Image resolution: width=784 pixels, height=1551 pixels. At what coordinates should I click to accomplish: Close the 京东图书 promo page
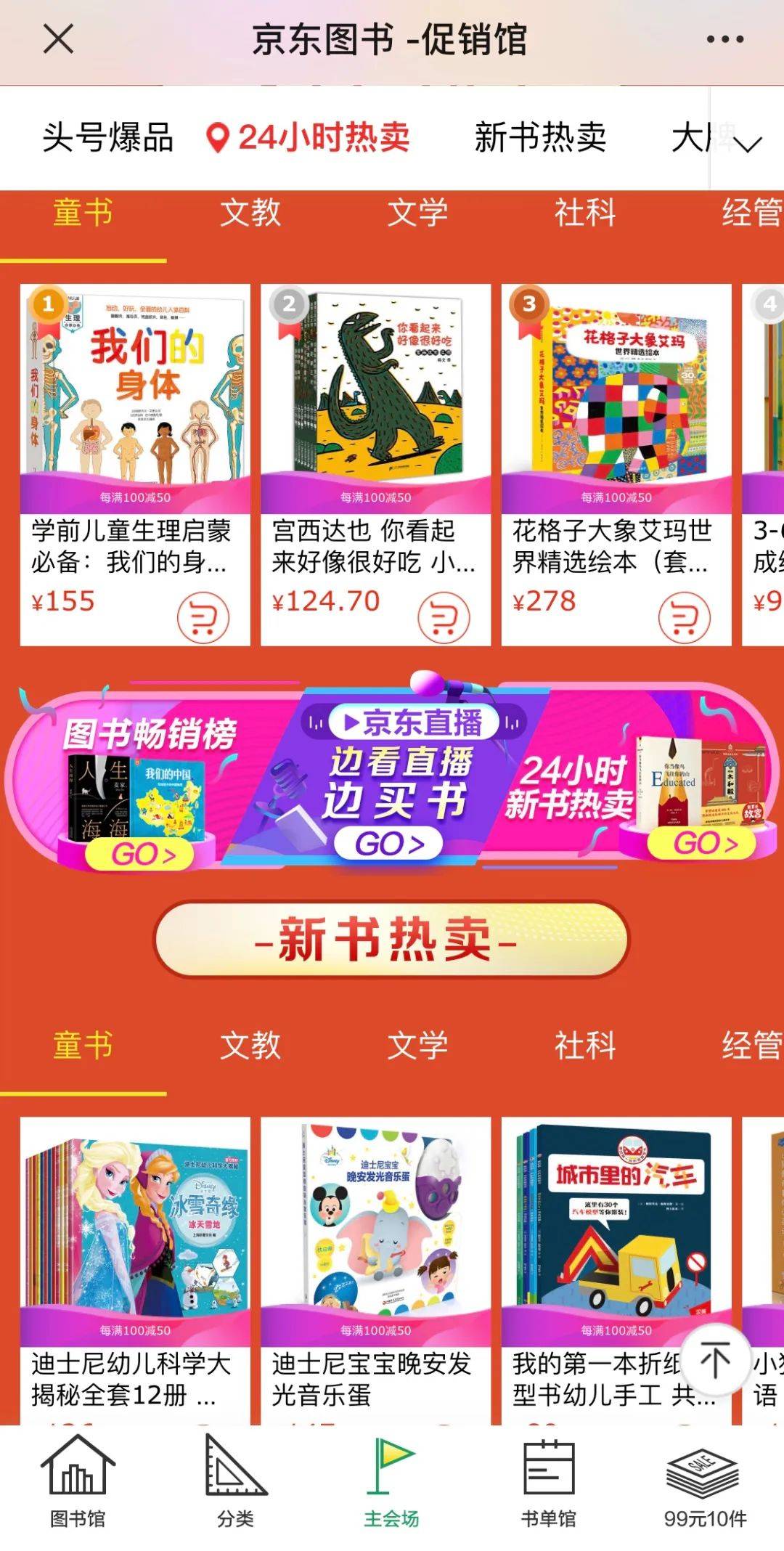pos(58,39)
